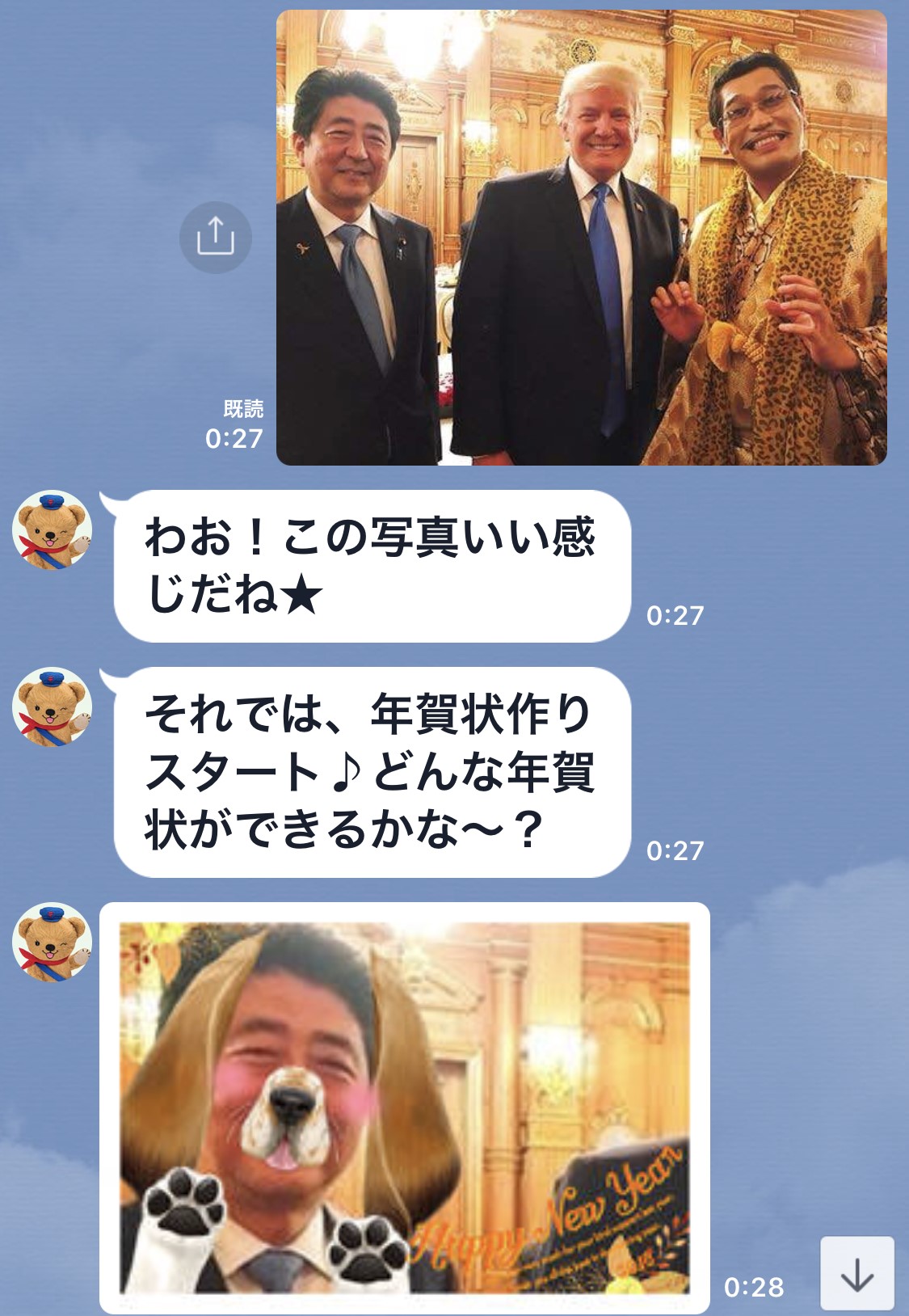Open bear avatar beside the わお！ message
Screen dimensions: 909x1316
click(53, 531)
